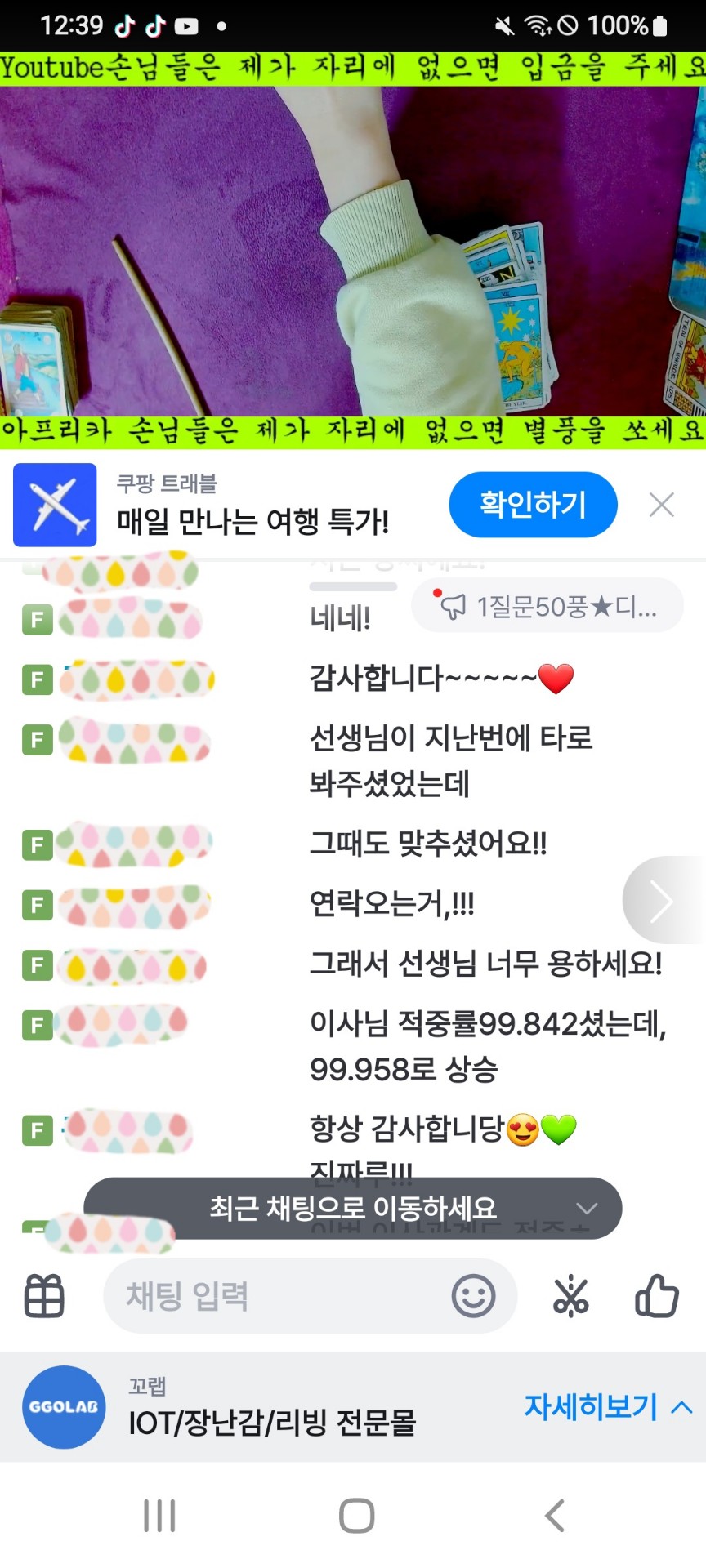Expand 자세히보기 for the 꼬랩 store
Screen dimensions: 706x1568
[x=607, y=1406]
